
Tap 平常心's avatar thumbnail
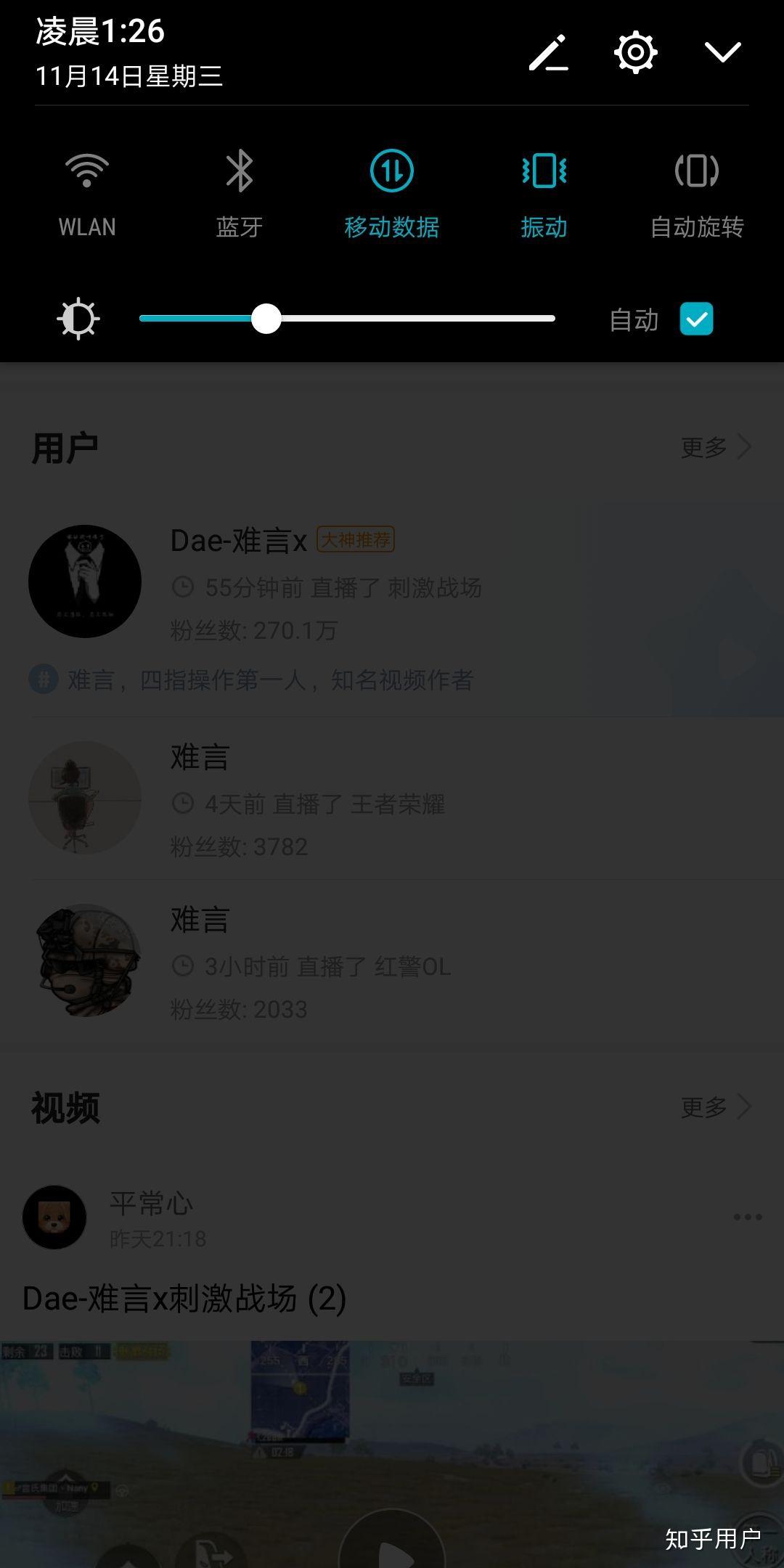click(x=55, y=1217)
